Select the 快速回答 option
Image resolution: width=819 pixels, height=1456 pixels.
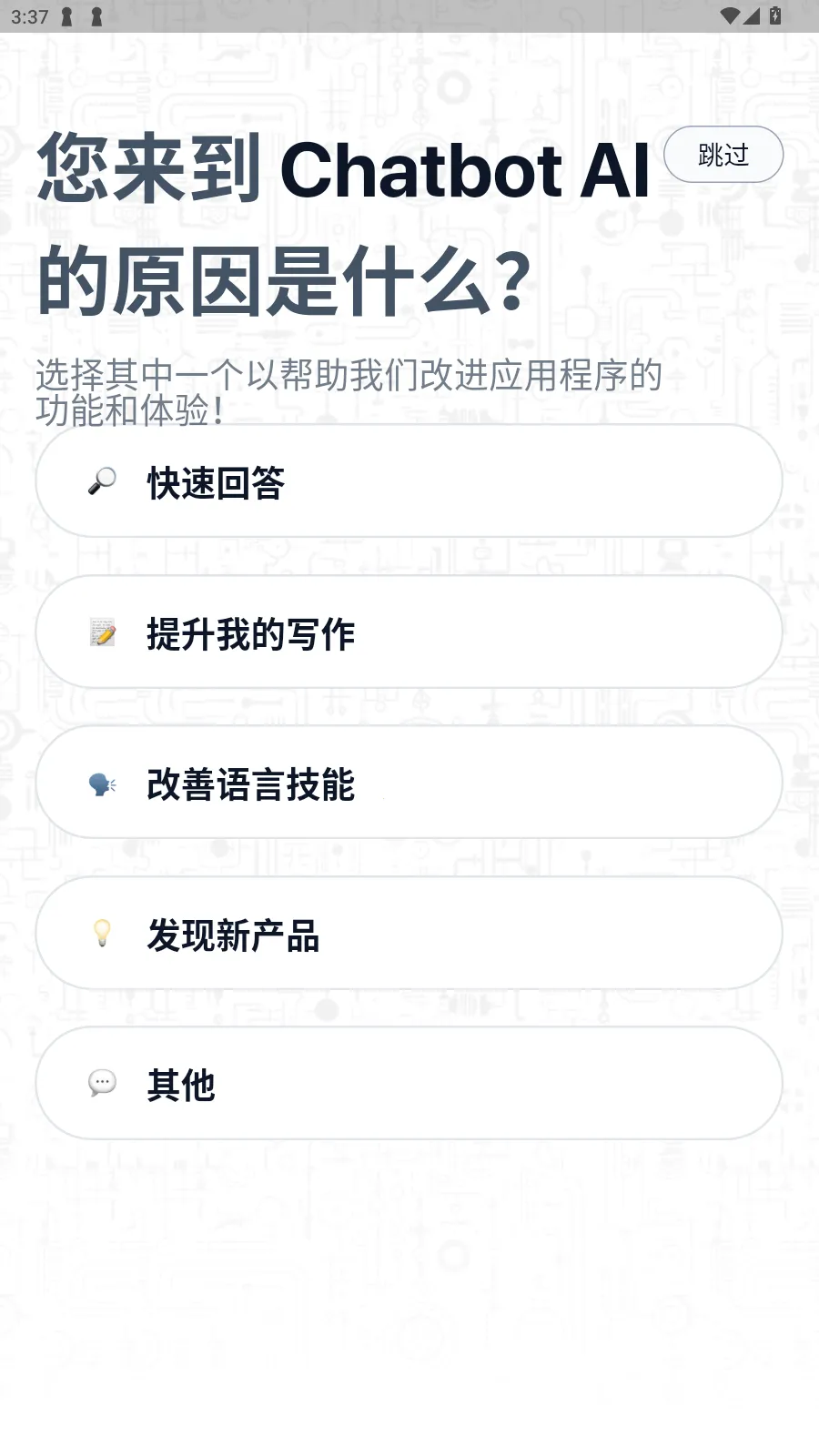(x=409, y=480)
